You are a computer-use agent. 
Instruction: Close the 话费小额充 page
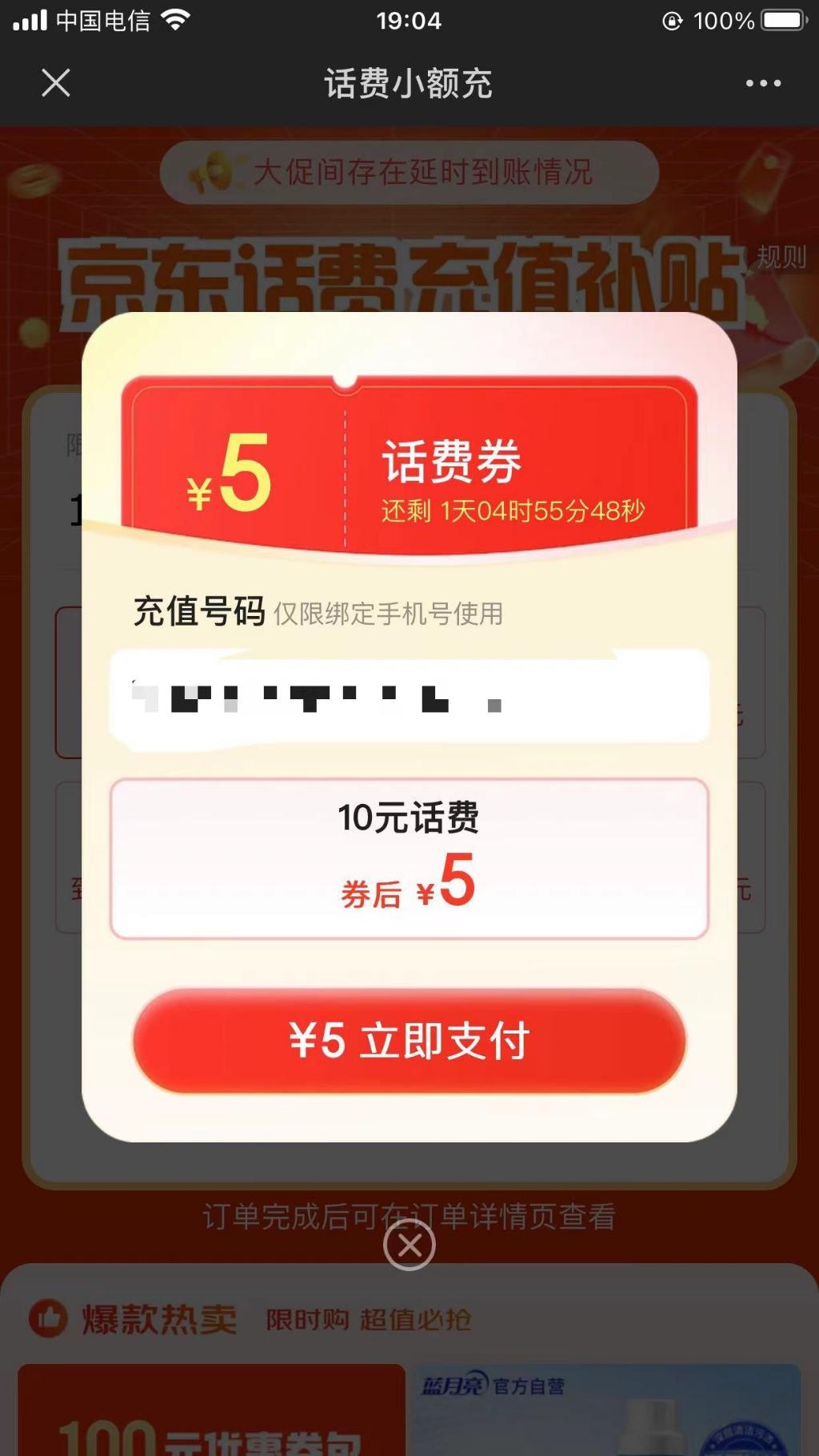55,82
